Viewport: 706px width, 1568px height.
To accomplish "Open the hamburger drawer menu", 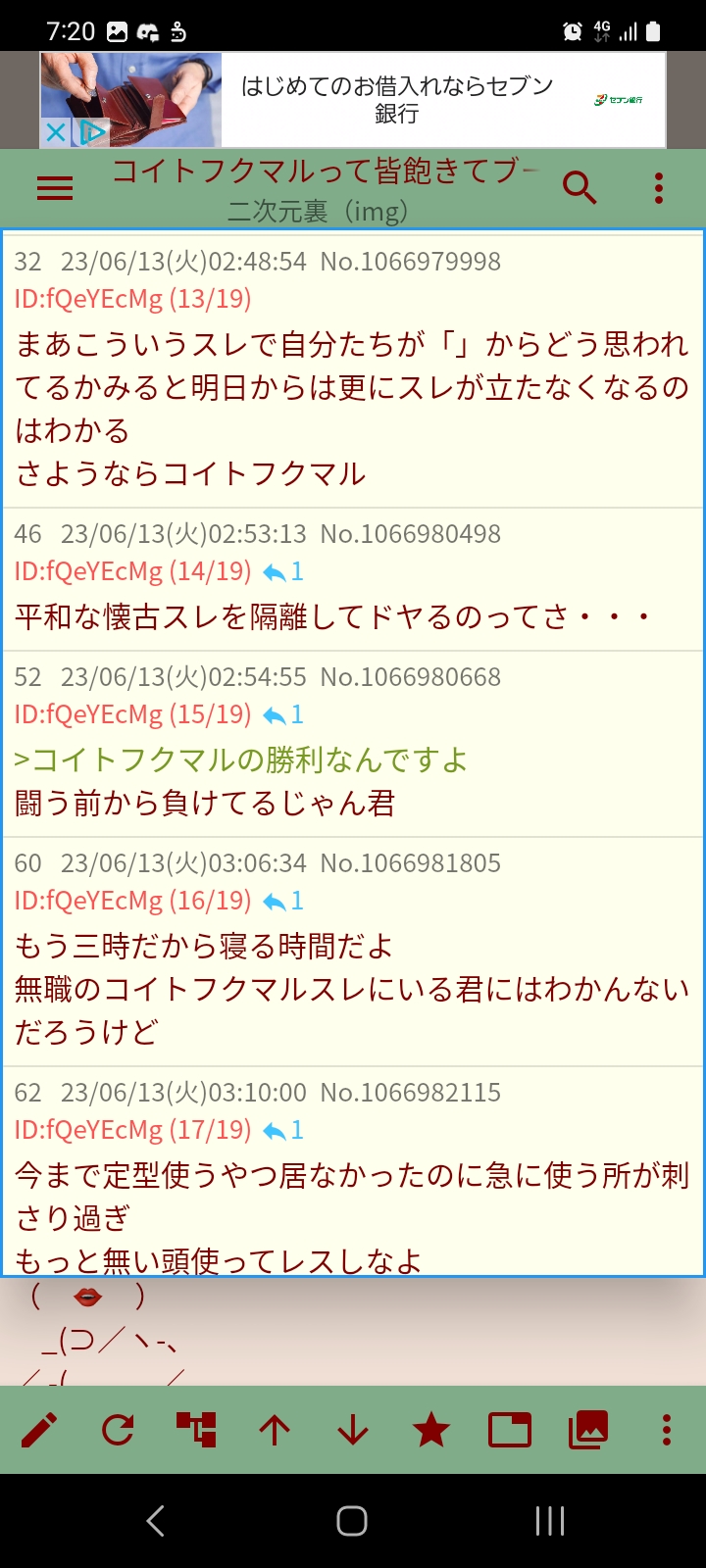I will point(55,187).
